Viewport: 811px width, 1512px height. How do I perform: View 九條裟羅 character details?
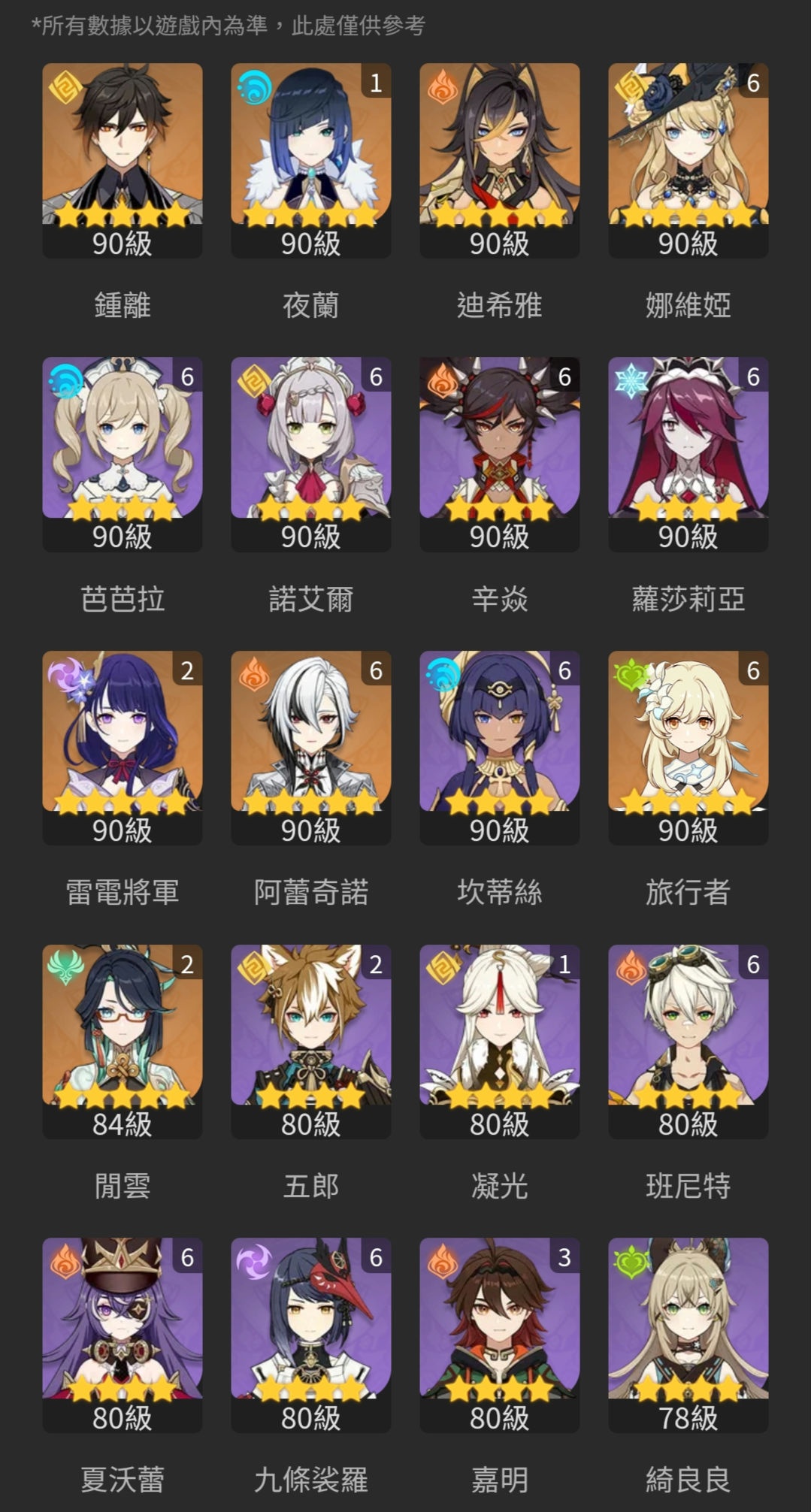[311, 1335]
